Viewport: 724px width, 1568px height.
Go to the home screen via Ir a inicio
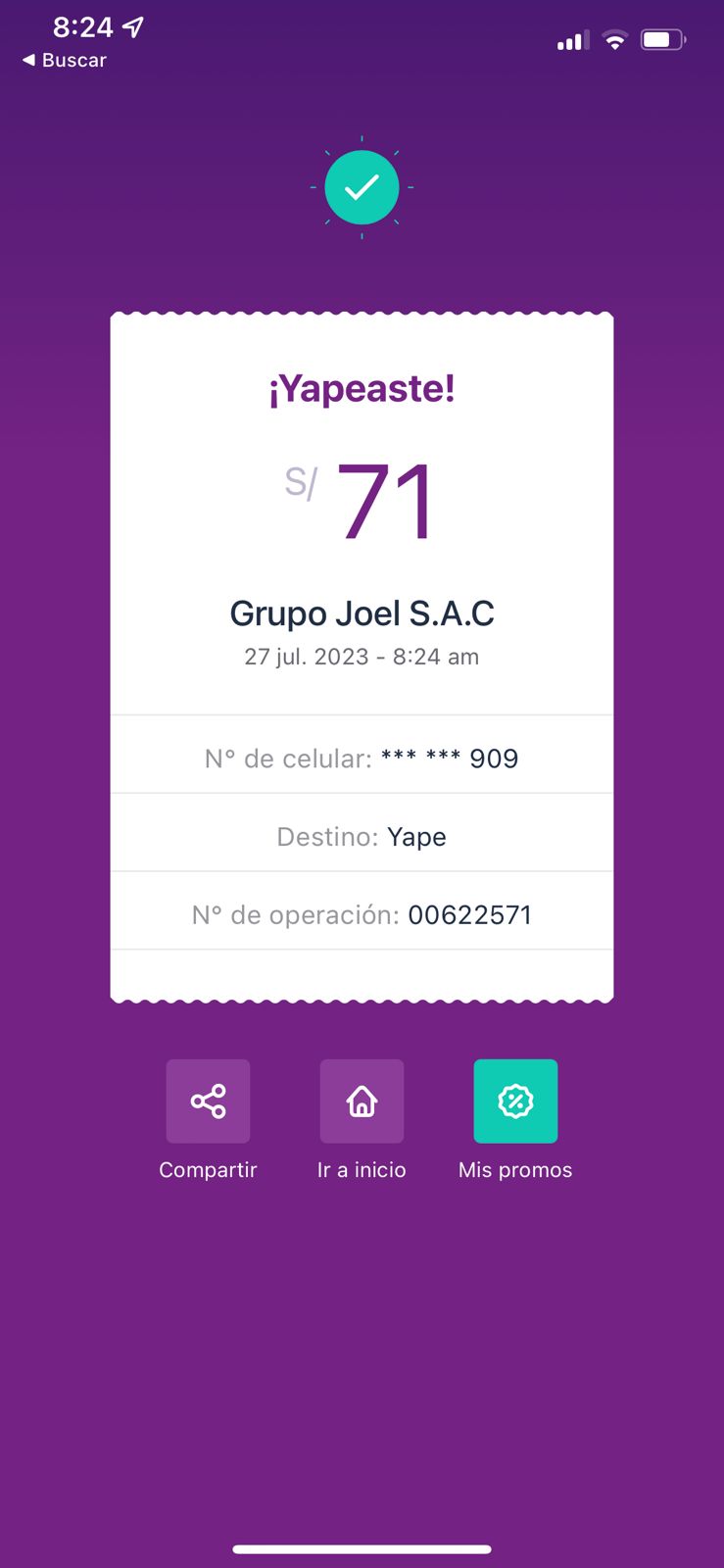click(x=362, y=1101)
